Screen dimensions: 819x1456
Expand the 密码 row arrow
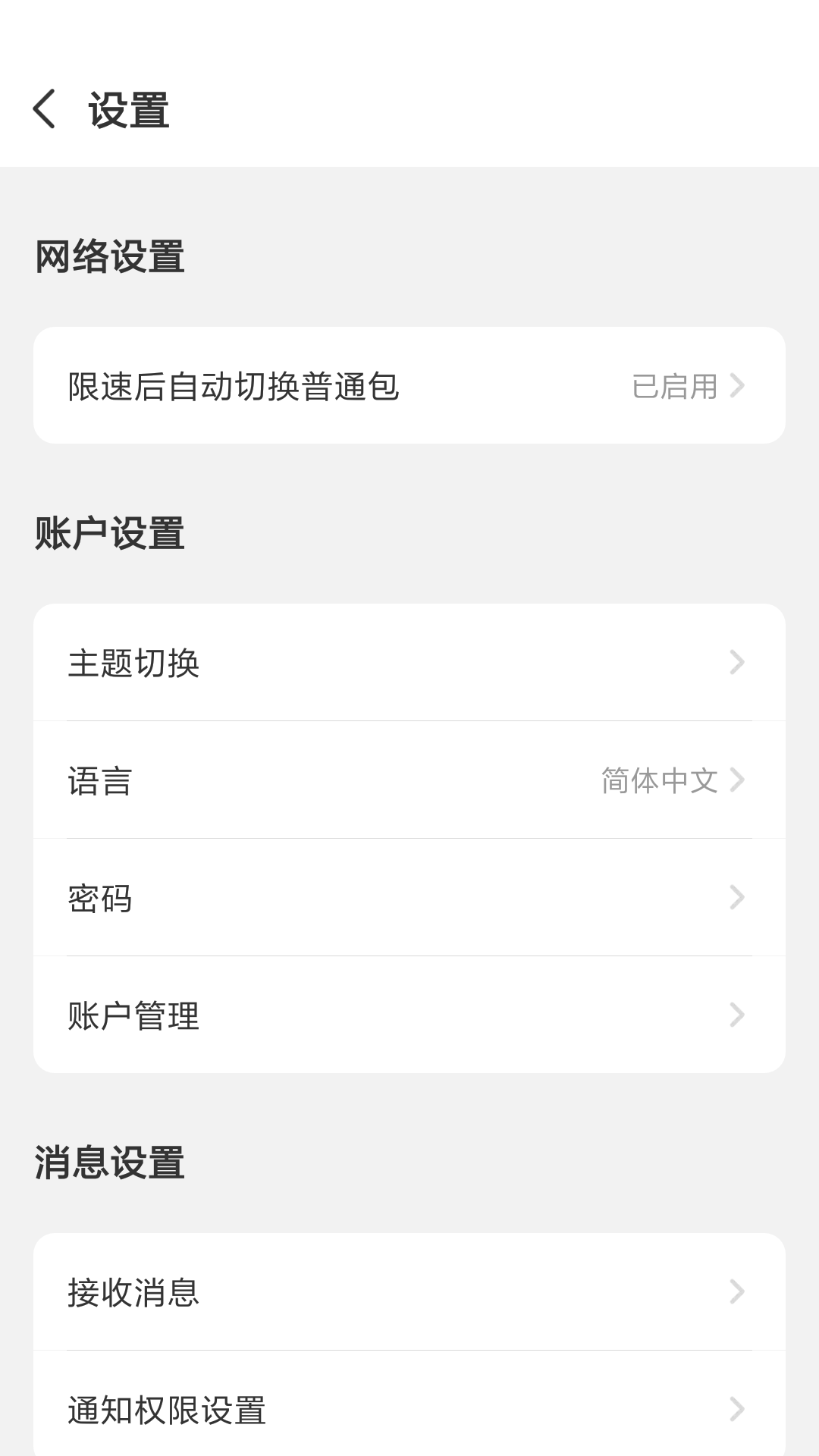click(x=737, y=898)
